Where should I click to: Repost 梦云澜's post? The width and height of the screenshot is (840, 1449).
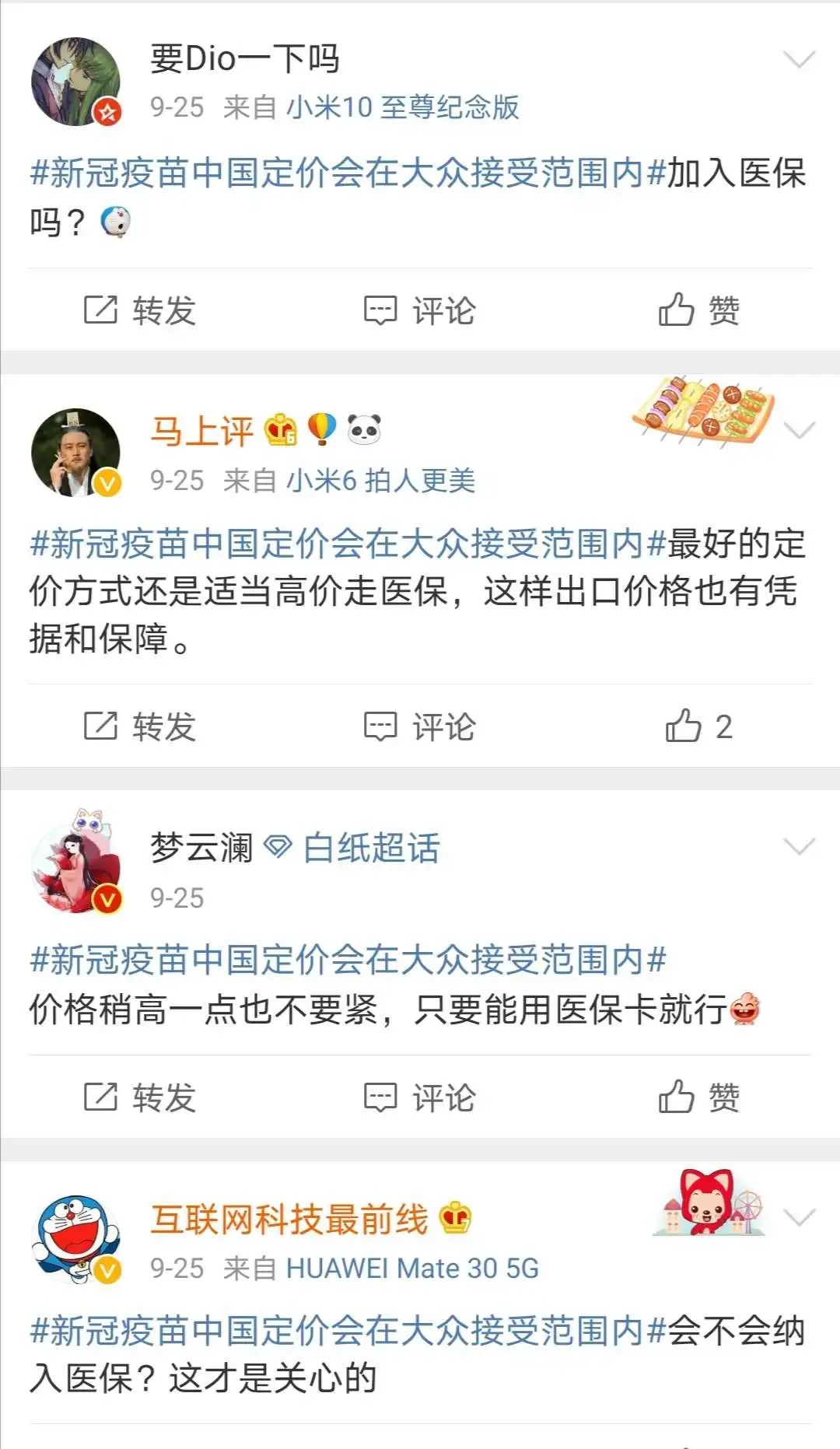pyautogui.click(x=140, y=1097)
